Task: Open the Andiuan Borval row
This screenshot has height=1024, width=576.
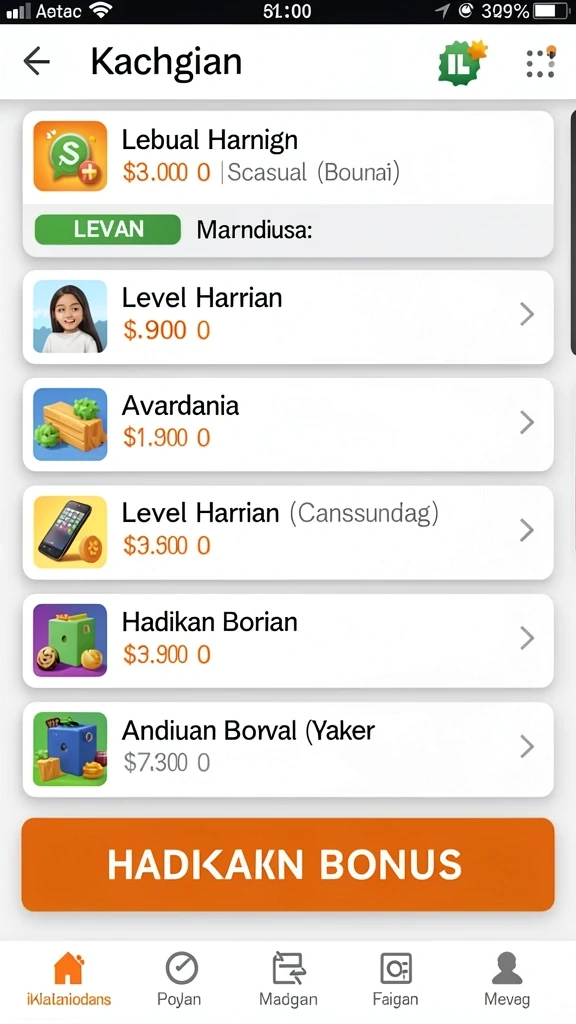Action: tap(288, 749)
